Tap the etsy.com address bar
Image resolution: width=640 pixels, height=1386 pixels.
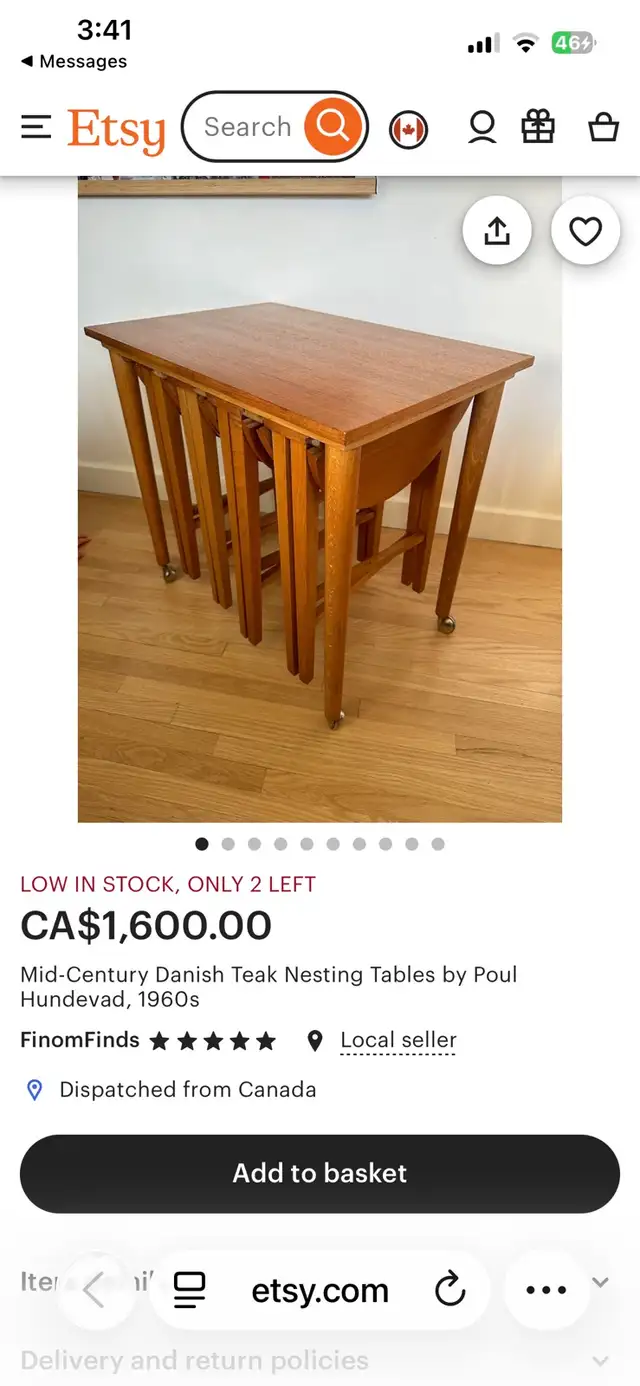[x=320, y=1290]
